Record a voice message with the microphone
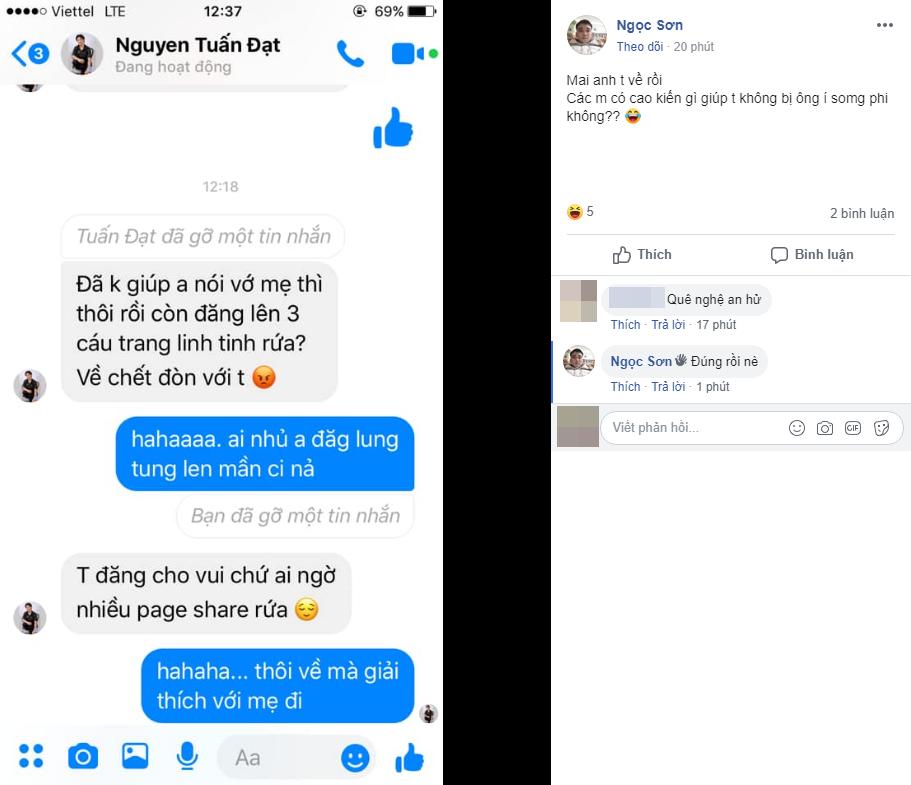911x785 pixels. point(187,756)
